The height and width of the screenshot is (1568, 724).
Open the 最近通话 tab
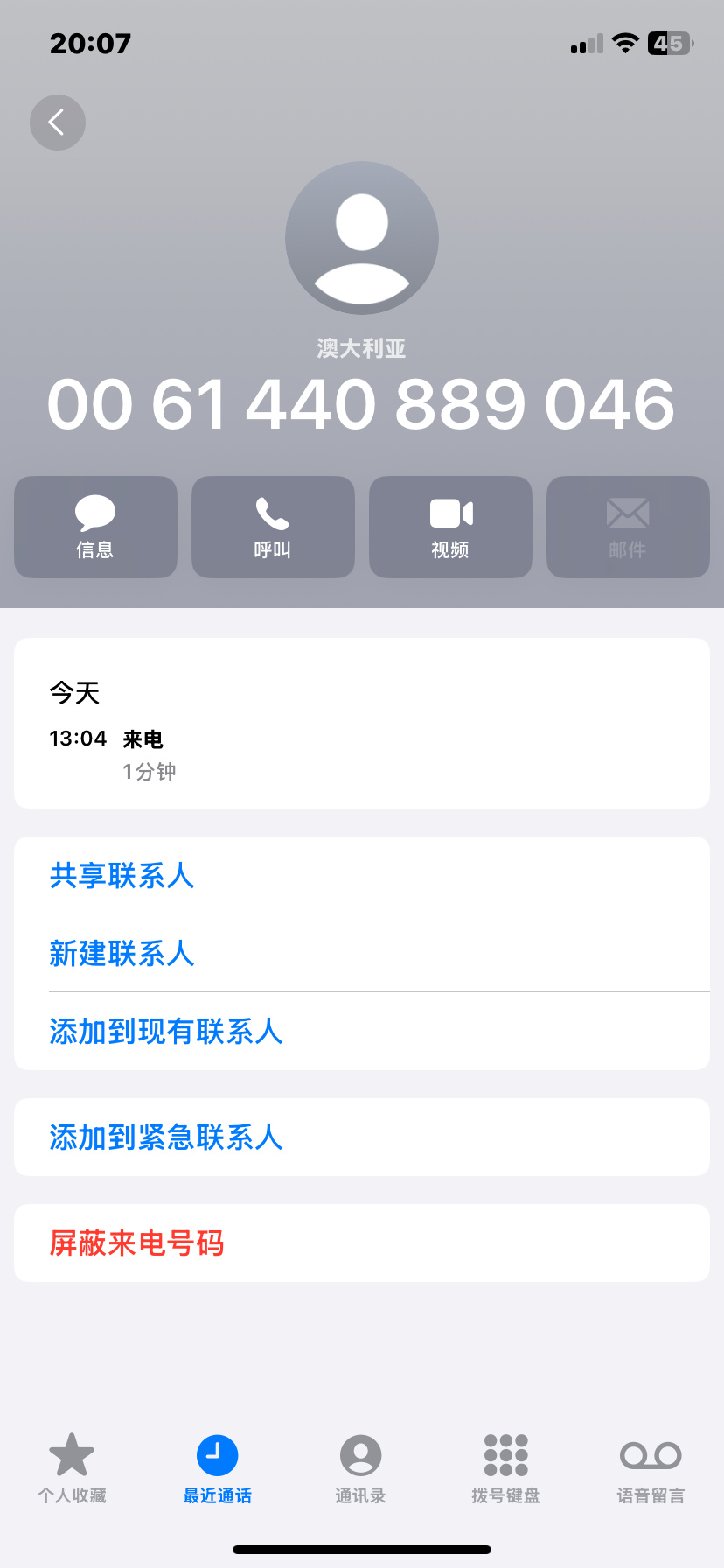[x=217, y=1468]
